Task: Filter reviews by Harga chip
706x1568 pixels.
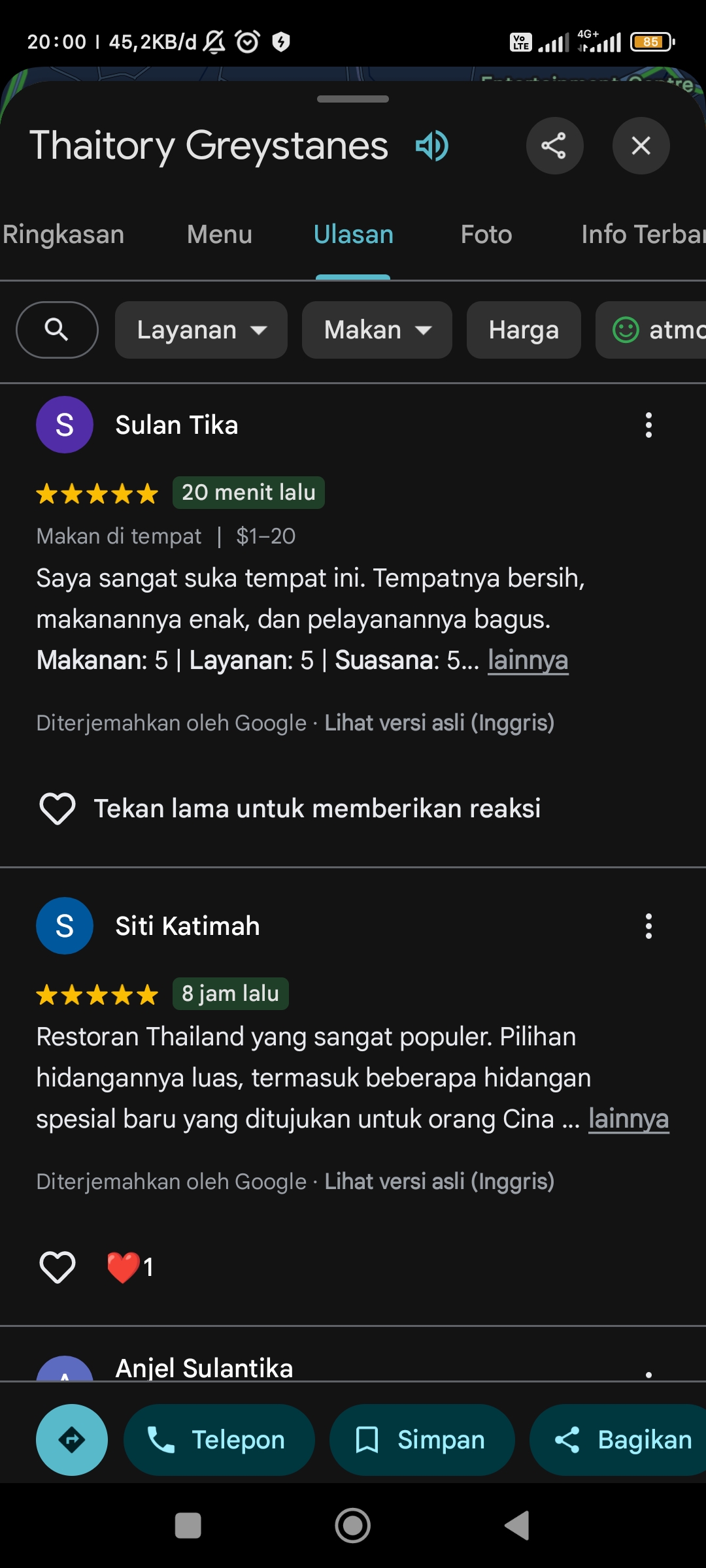Action: [524, 330]
